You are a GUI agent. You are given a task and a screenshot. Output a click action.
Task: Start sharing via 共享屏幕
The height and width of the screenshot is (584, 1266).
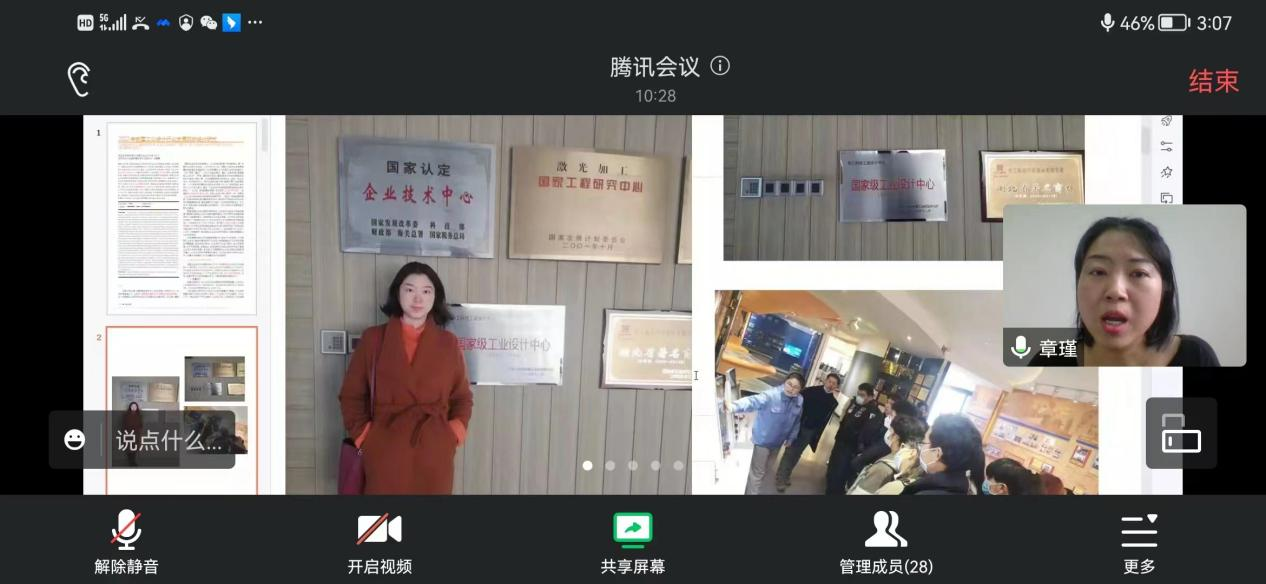click(632, 542)
